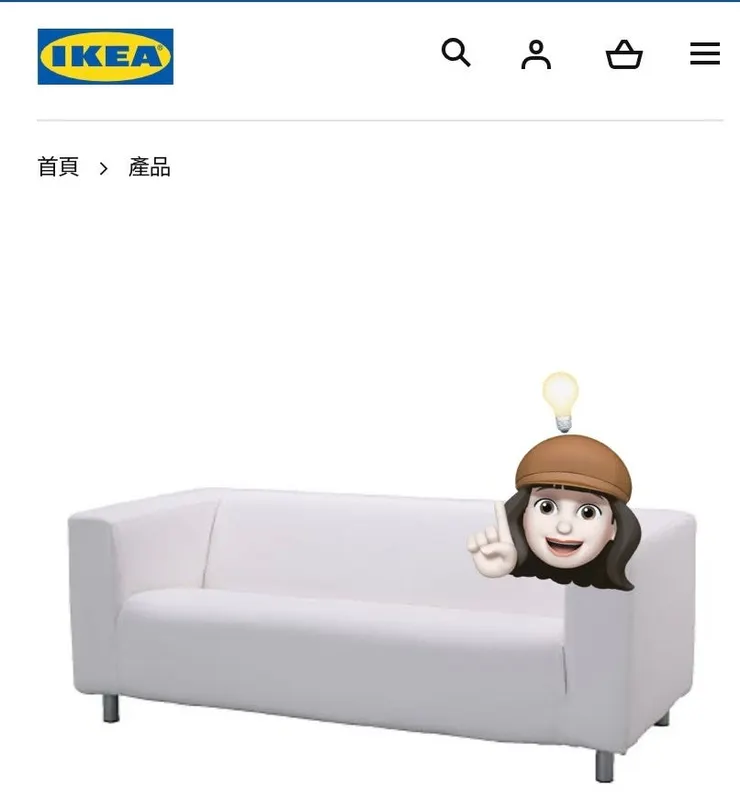View the shopping basket

point(624,54)
